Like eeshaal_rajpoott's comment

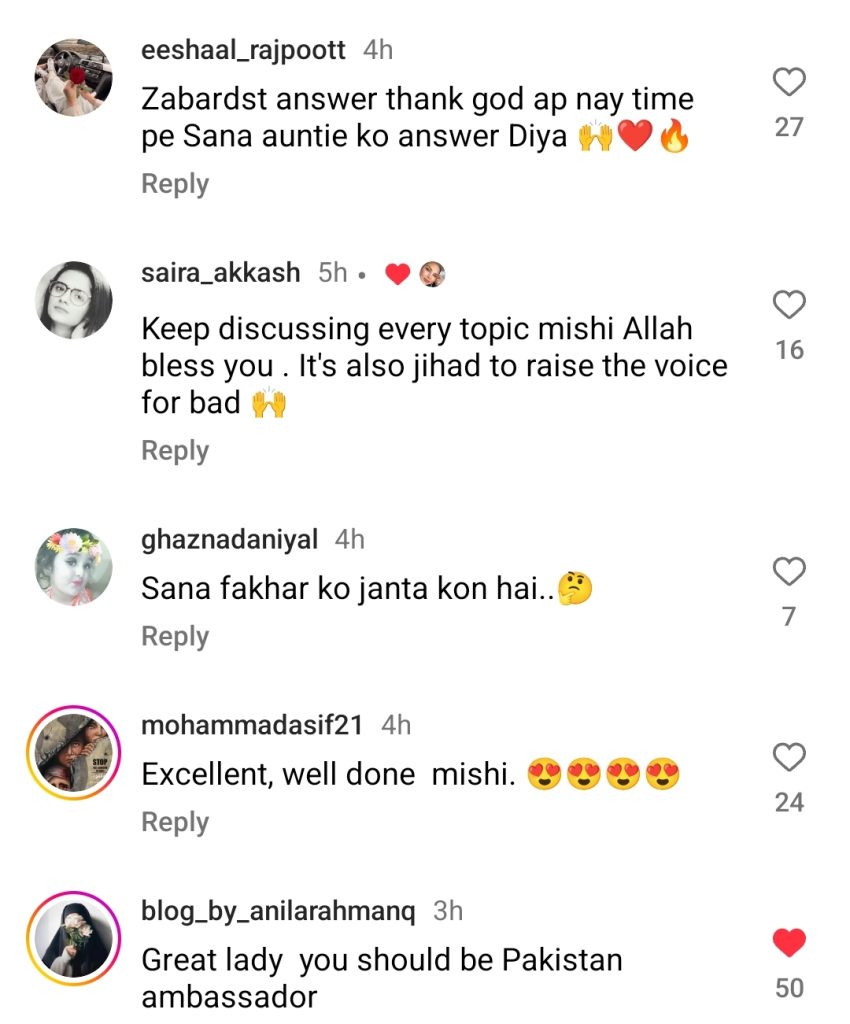pos(789,82)
